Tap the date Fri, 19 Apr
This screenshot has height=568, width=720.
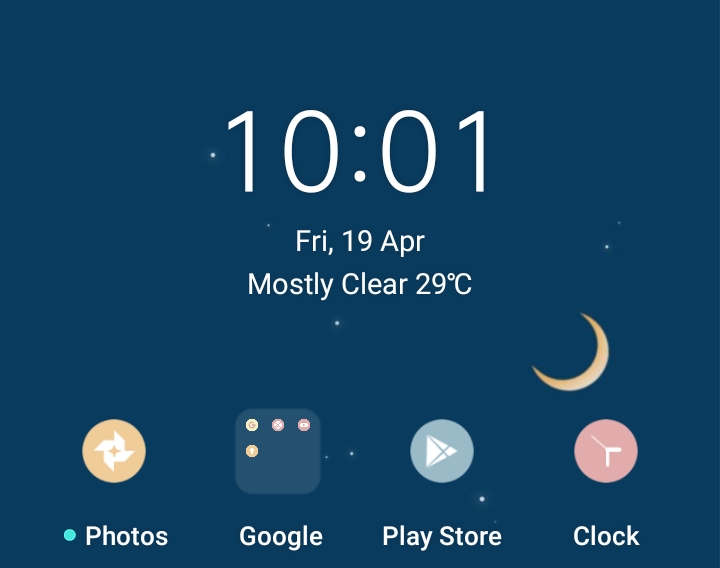pos(360,241)
